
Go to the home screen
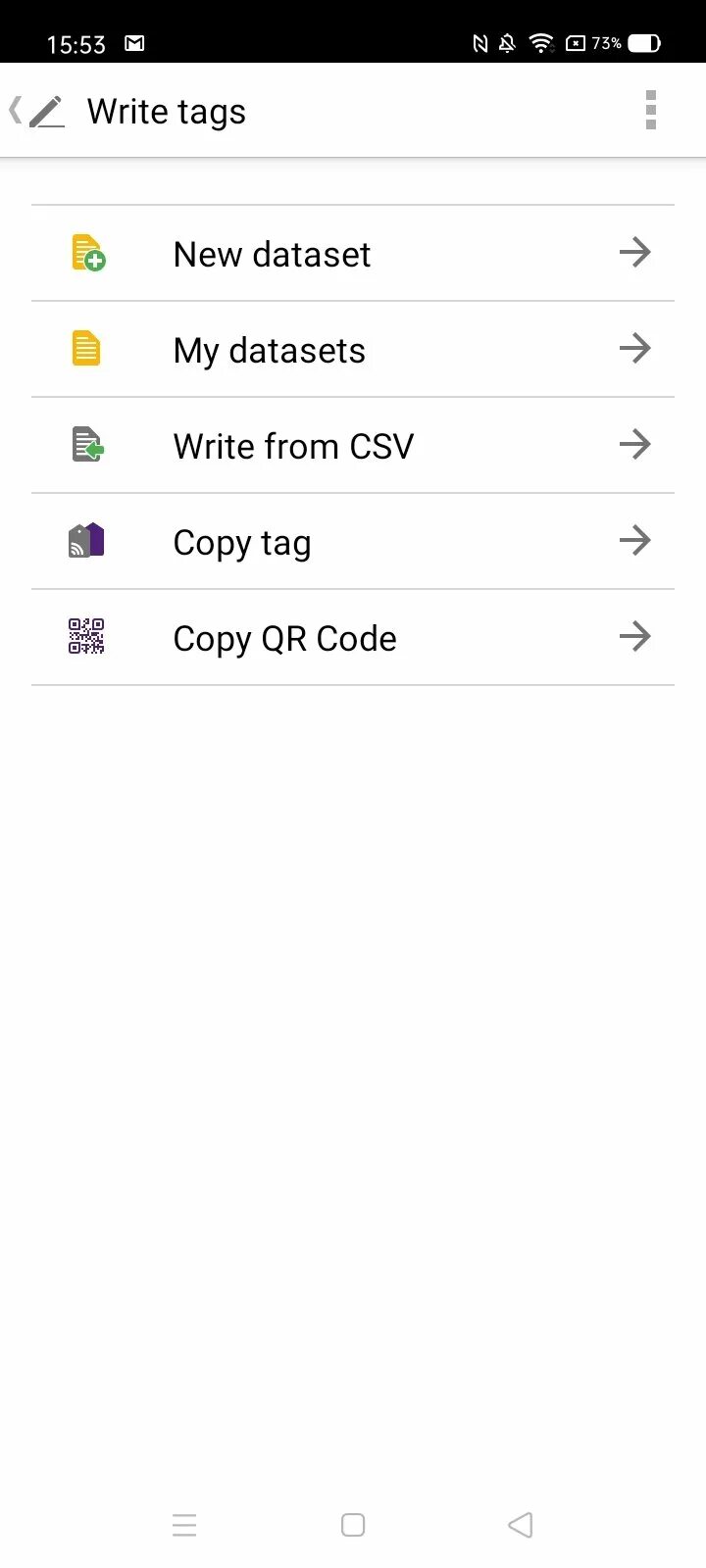353,1525
